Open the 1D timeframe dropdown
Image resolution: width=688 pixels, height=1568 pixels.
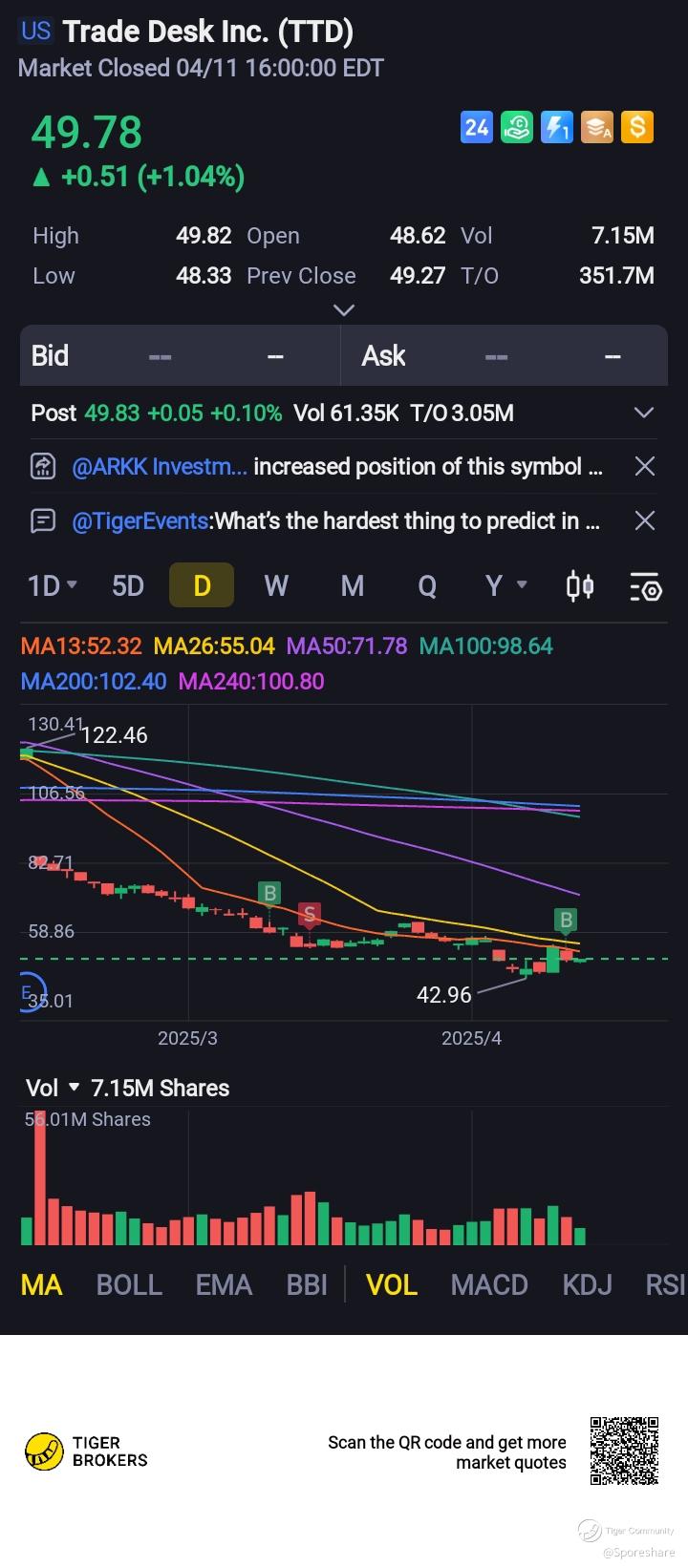(52, 585)
